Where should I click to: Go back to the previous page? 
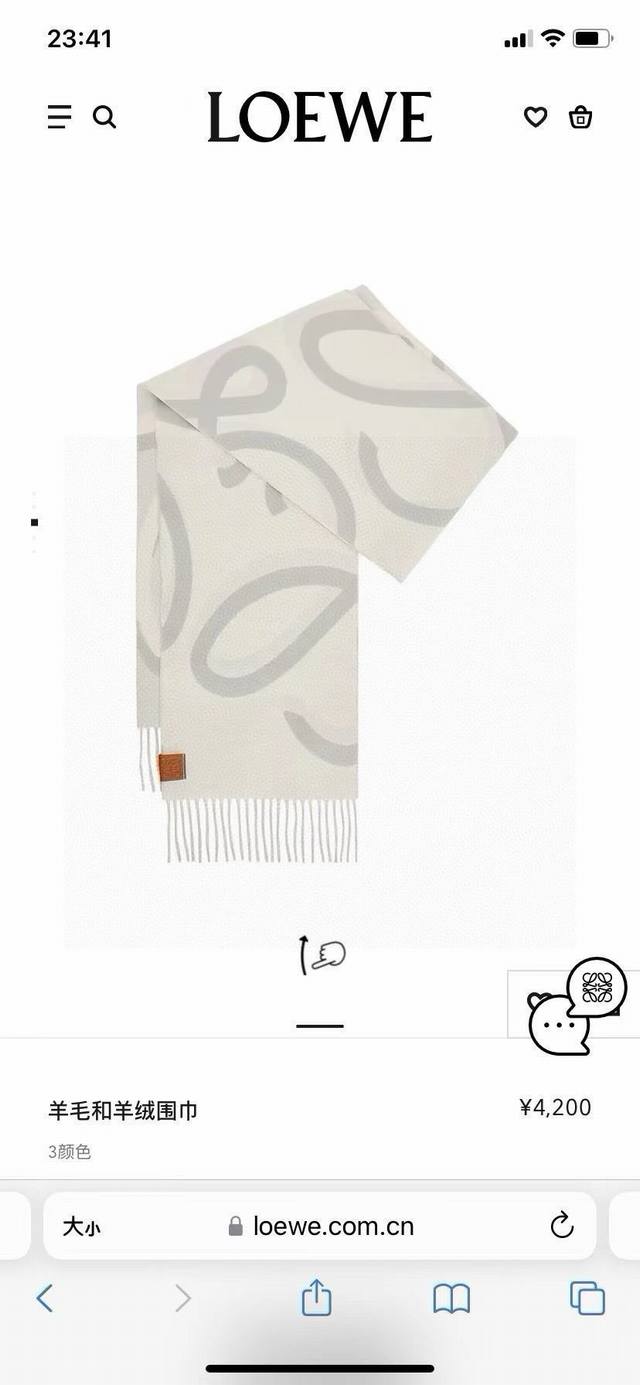point(45,1298)
